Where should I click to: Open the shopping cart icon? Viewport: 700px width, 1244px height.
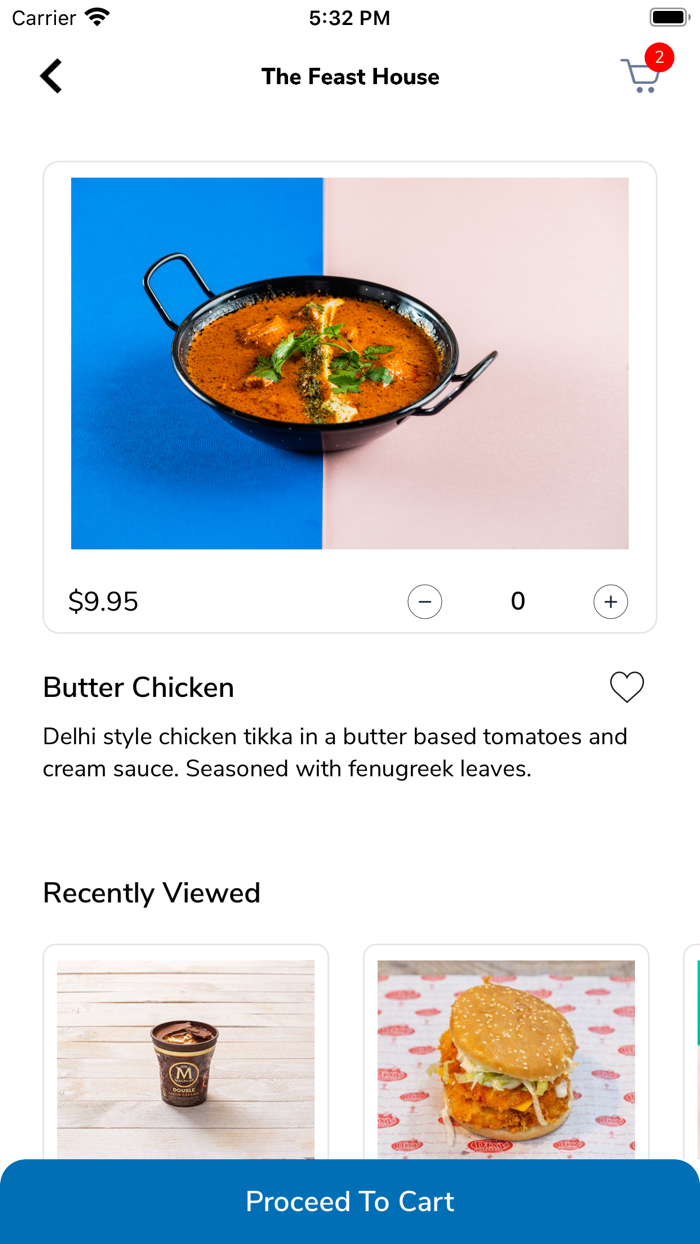641,75
